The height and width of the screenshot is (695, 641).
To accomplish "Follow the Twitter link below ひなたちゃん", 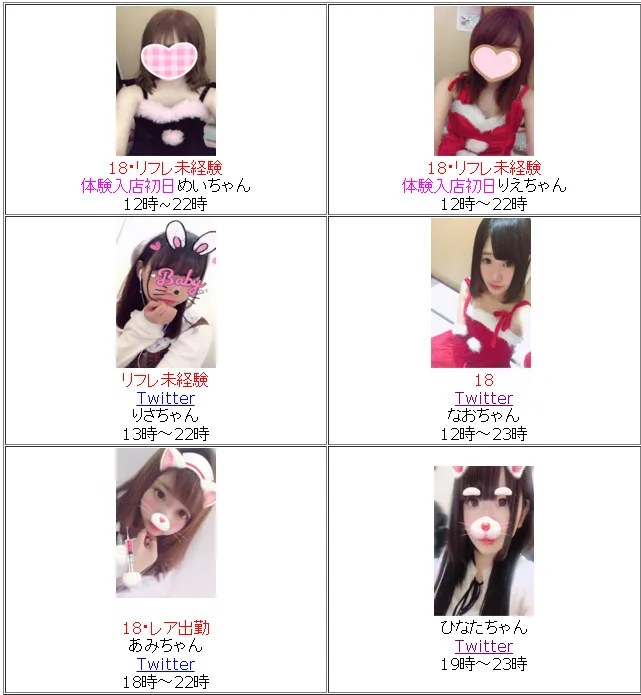I will tap(483, 646).
